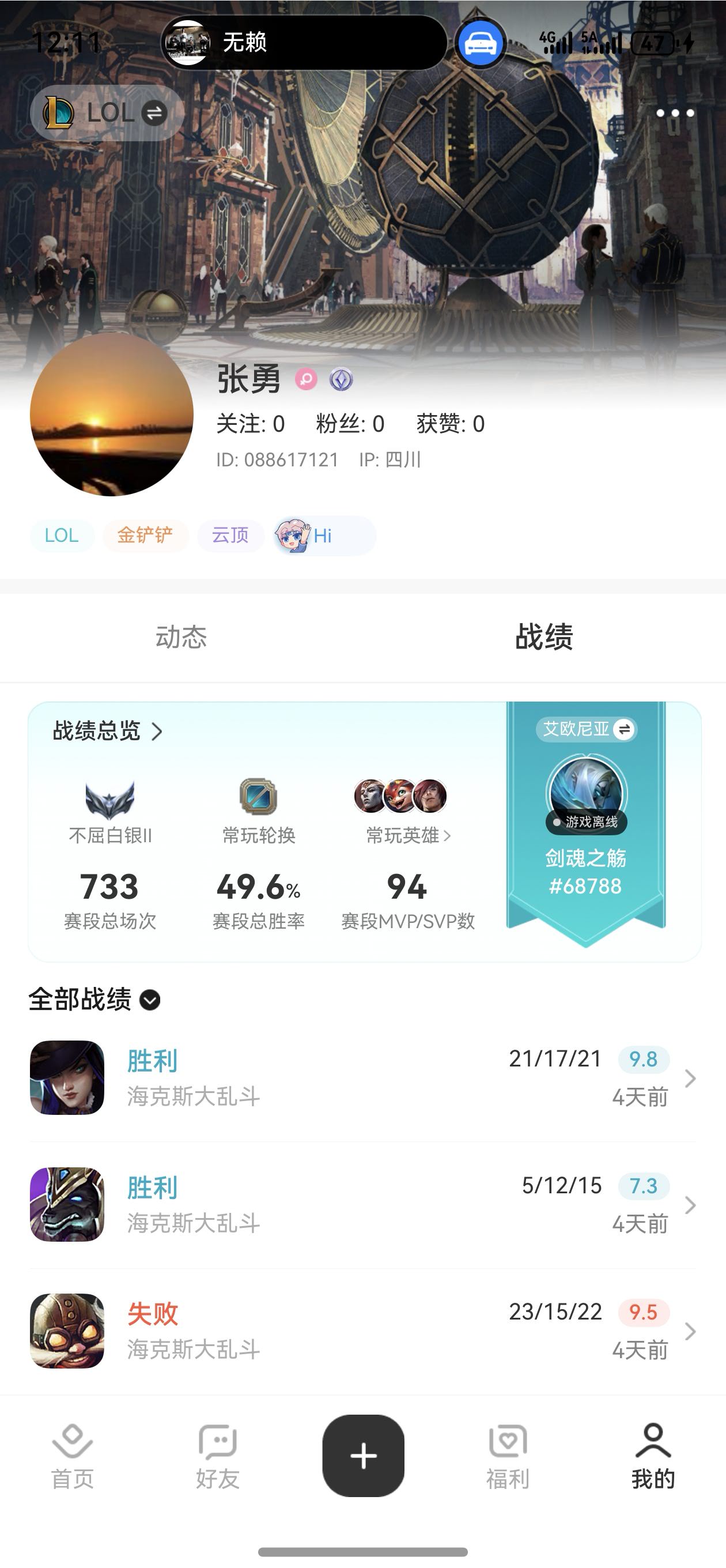Image resolution: width=726 pixels, height=1568 pixels.
Task: Switch server region from 艾欧尼亚
Action: click(x=587, y=729)
